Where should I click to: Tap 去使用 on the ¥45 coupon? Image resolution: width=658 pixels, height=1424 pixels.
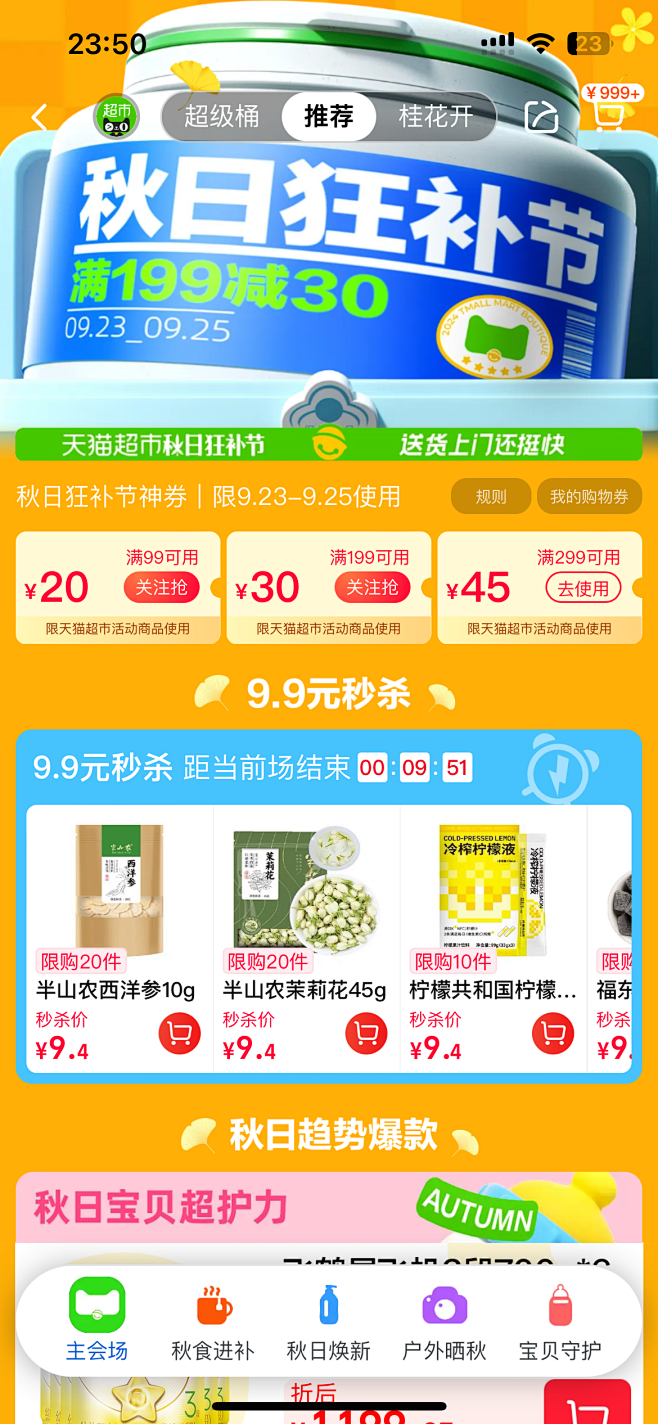pos(583,588)
